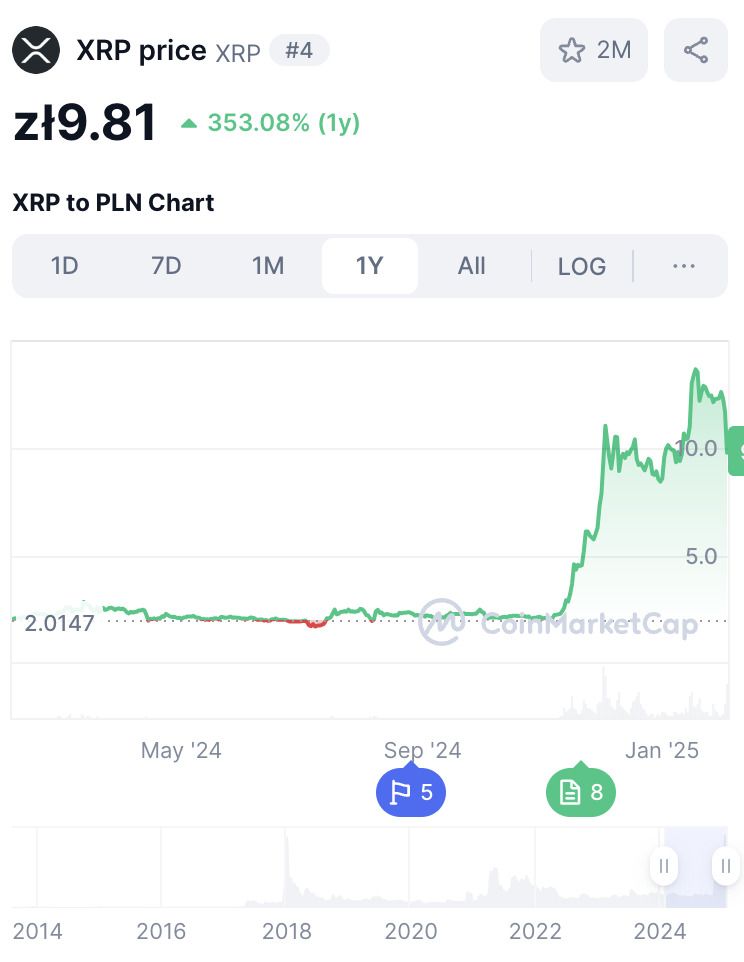This screenshot has height=962, width=744.
Task: Open the blue flag events marker
Action: [410, 791]
